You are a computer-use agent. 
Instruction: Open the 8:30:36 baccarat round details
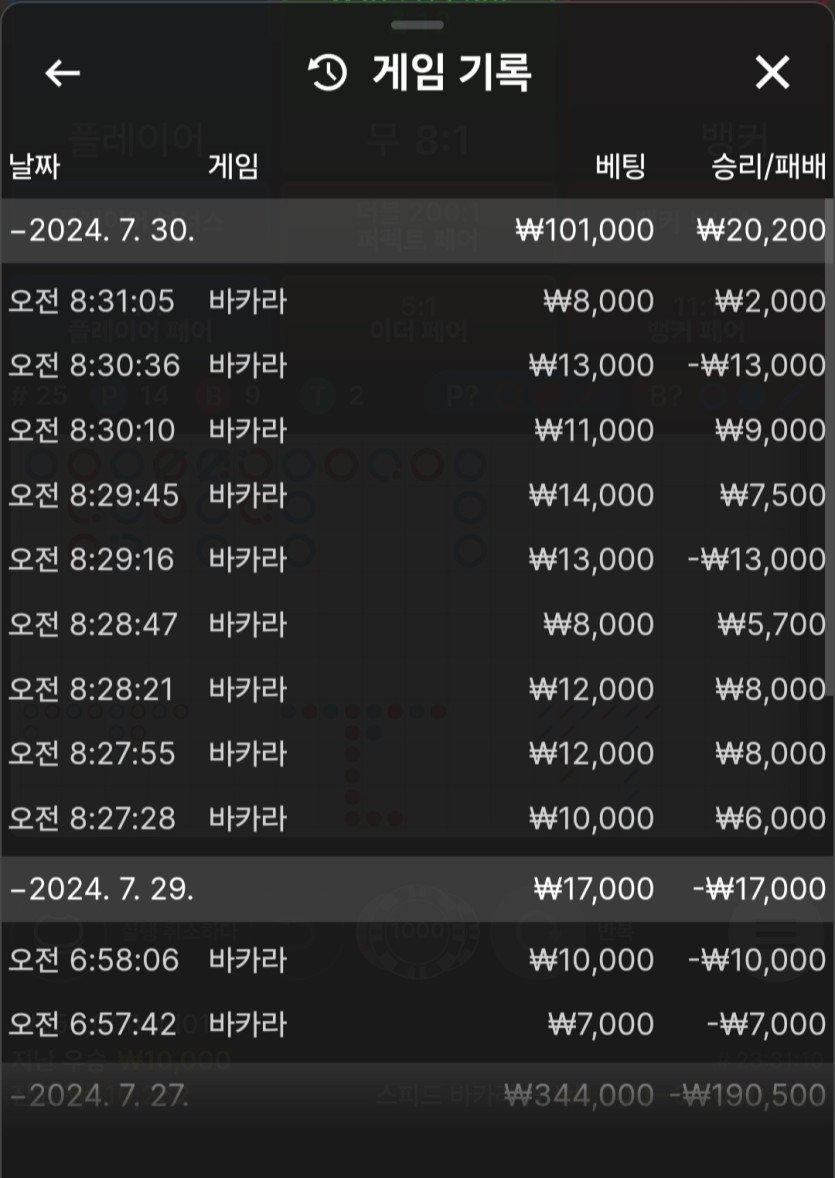click(x=417, y=366)
